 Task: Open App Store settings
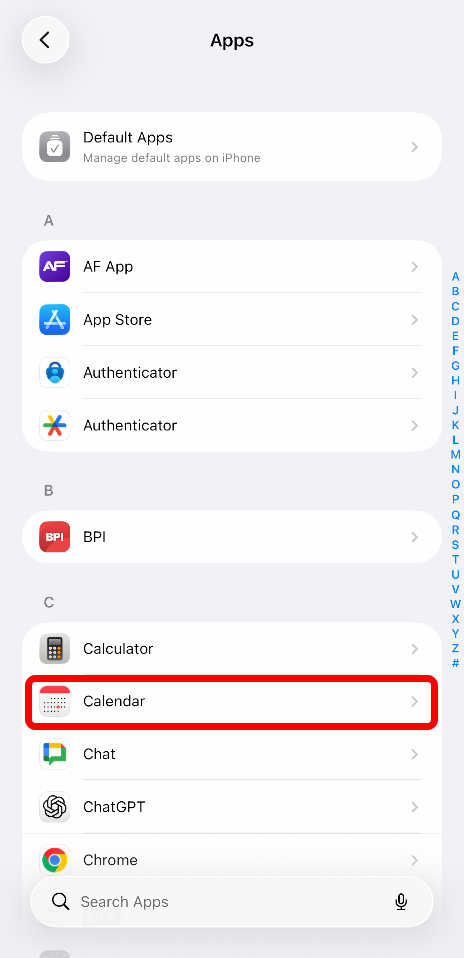click(x=232, y=320)
